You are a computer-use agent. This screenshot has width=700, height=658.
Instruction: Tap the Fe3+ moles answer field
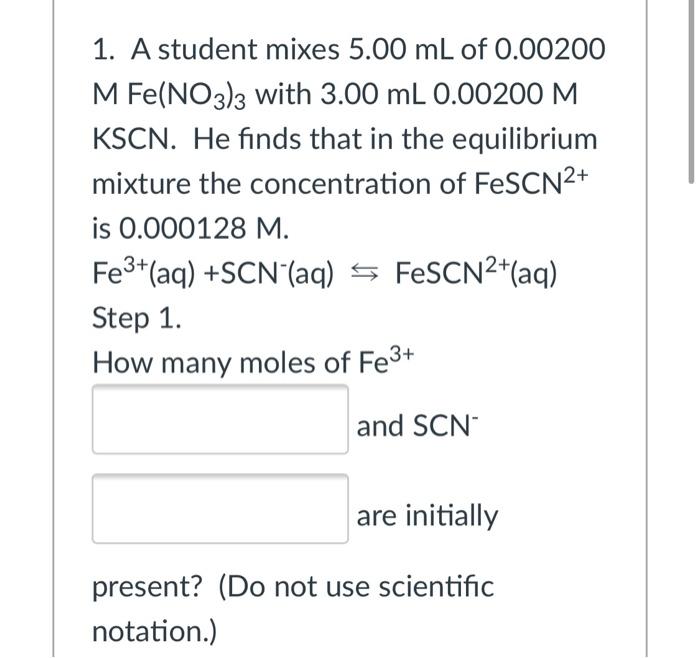tap(220, 420)
